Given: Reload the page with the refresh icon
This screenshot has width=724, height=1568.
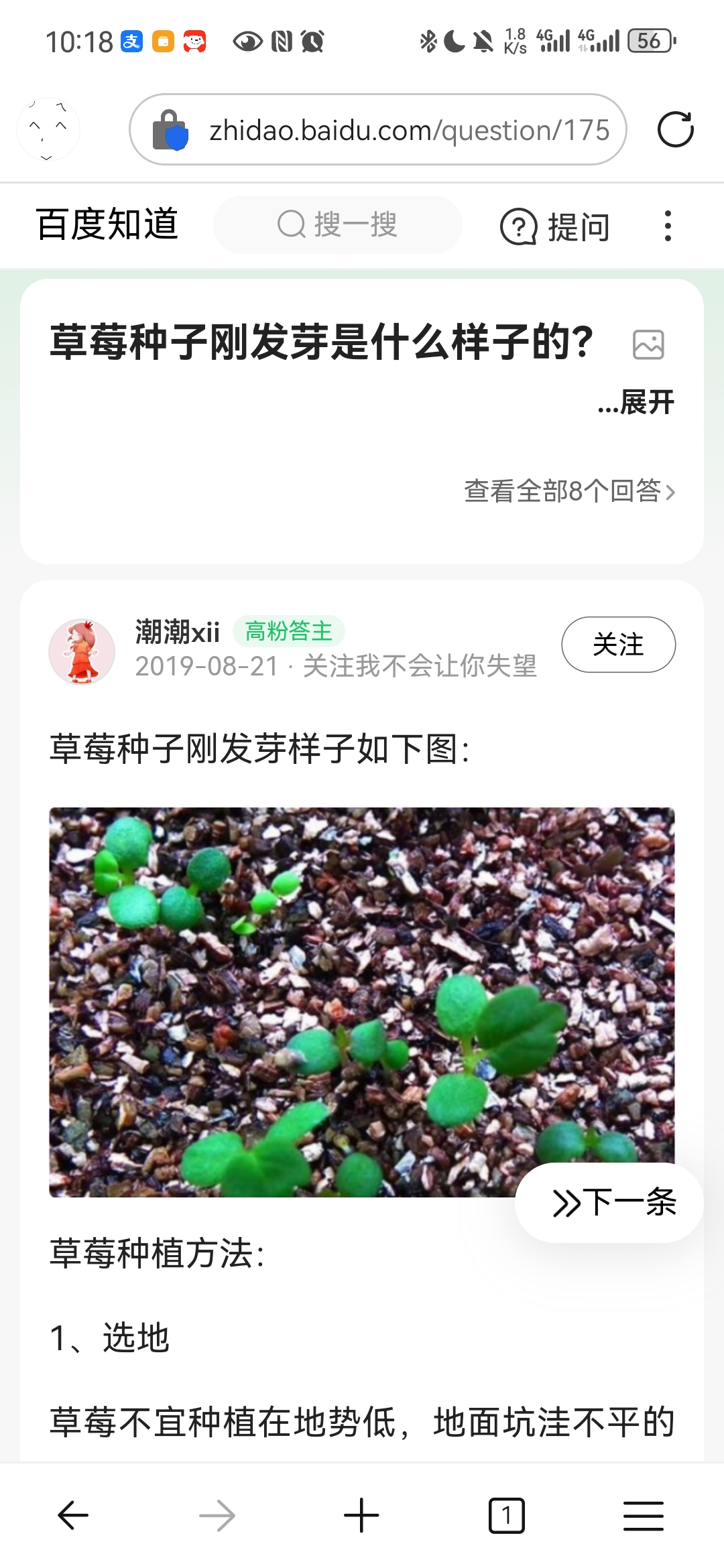Looking at the screenshot, I should pos(675,129).
